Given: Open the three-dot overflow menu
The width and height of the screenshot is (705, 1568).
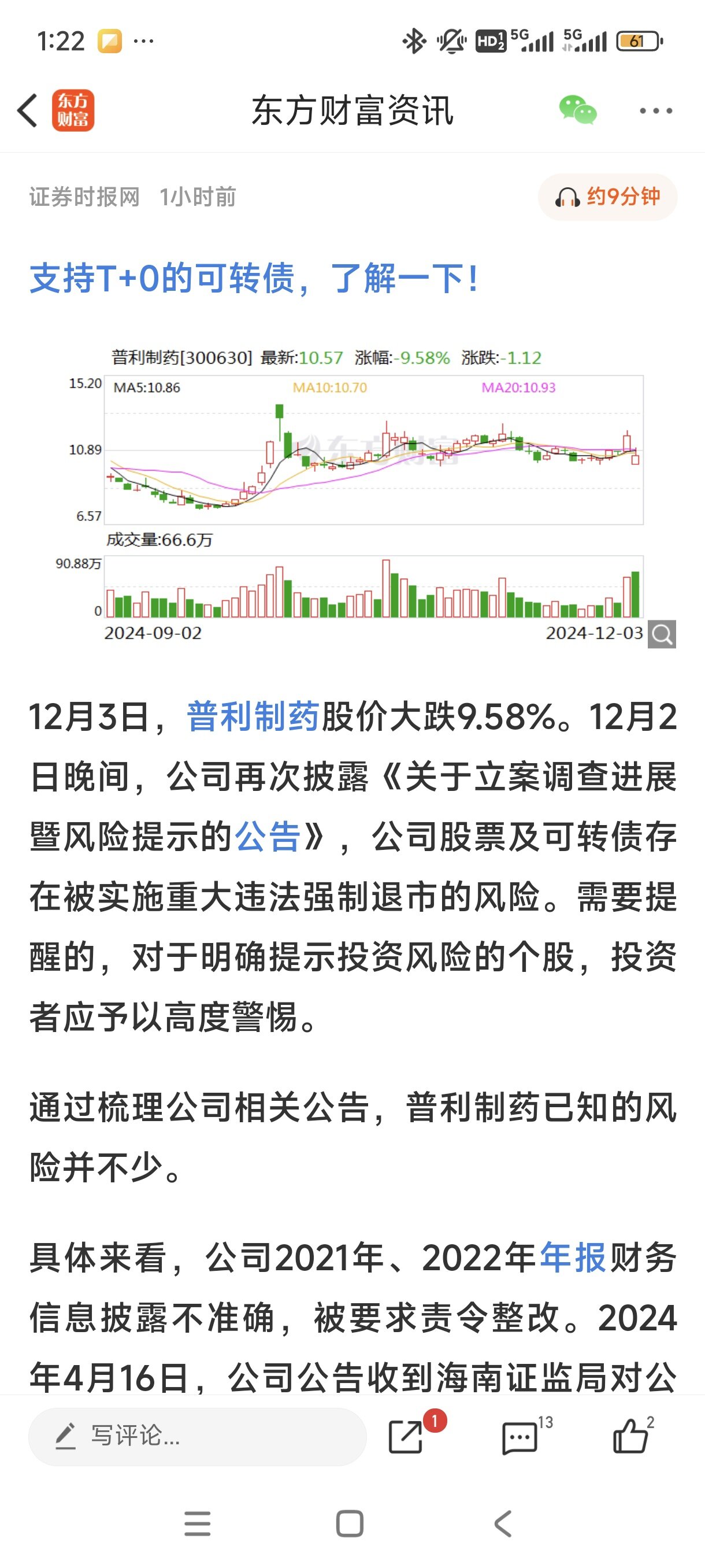Looking at the screenshot, I should (656, 111).
